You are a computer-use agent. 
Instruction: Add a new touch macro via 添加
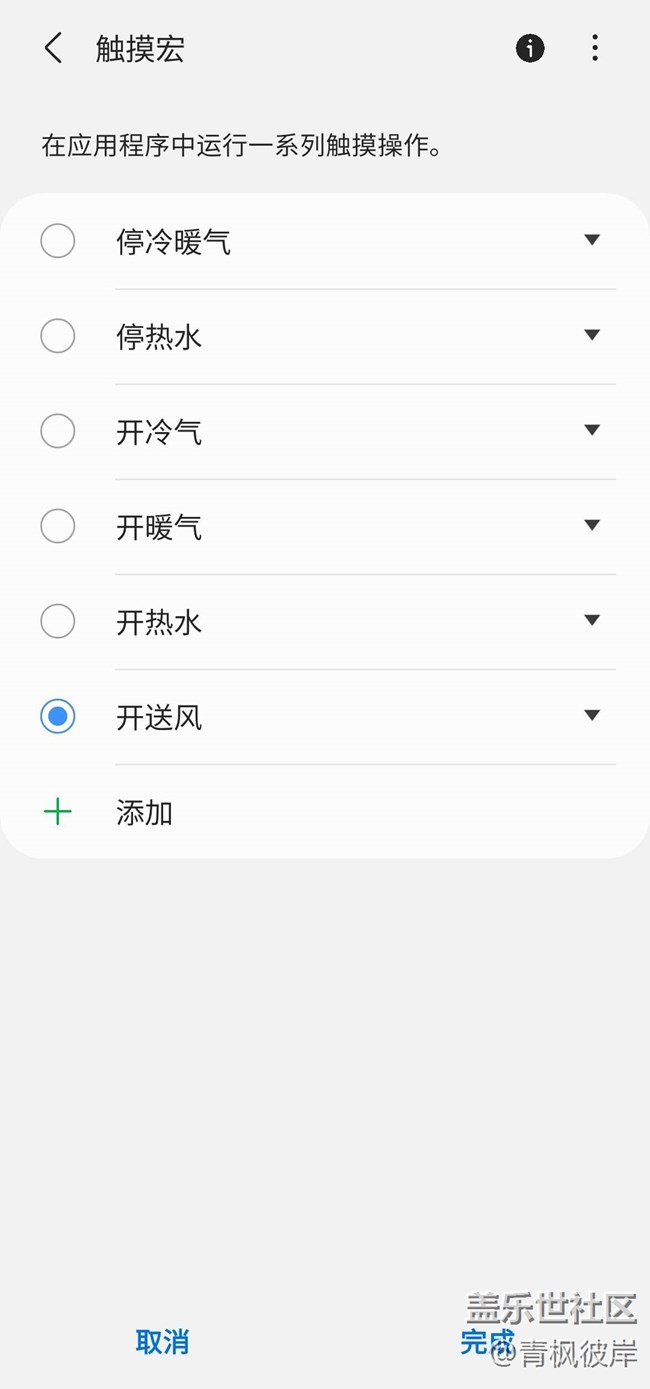(144, 812)
